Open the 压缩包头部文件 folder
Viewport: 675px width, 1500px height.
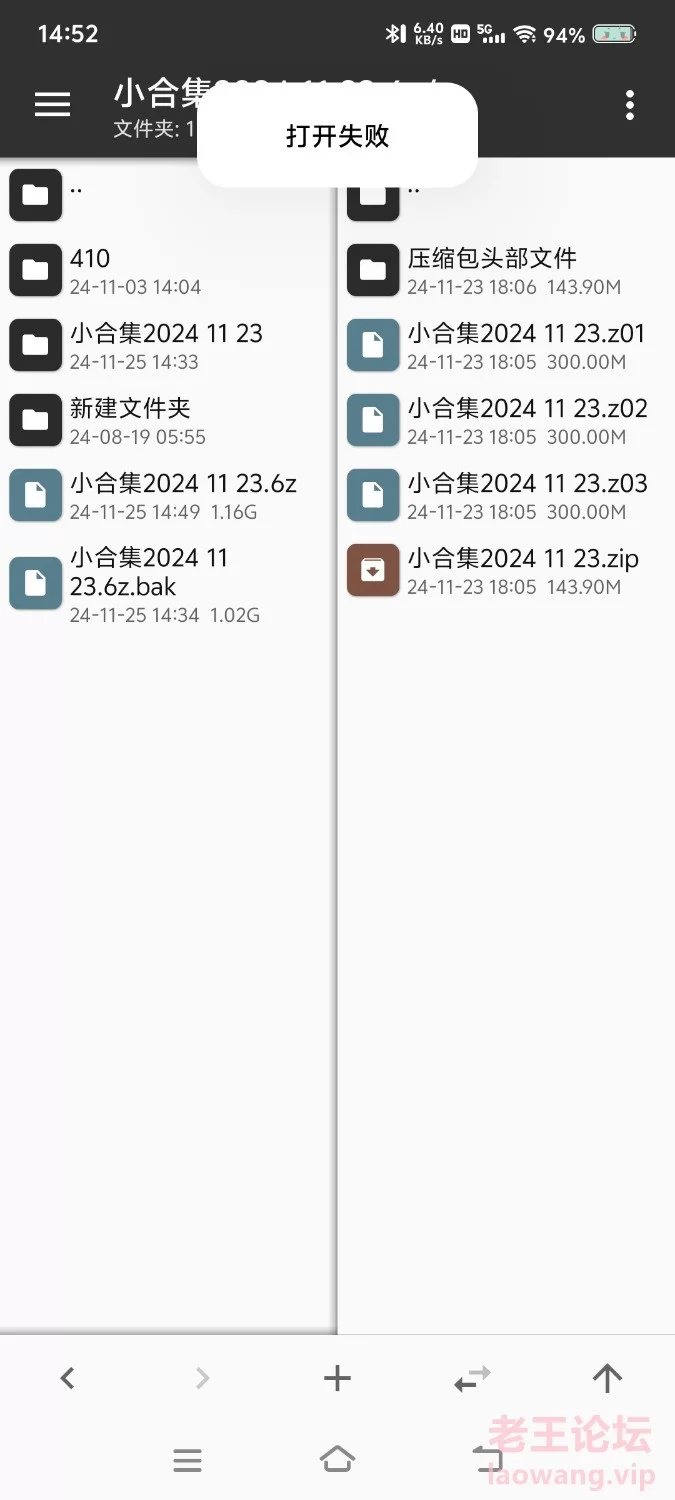[x=507, y=271]
